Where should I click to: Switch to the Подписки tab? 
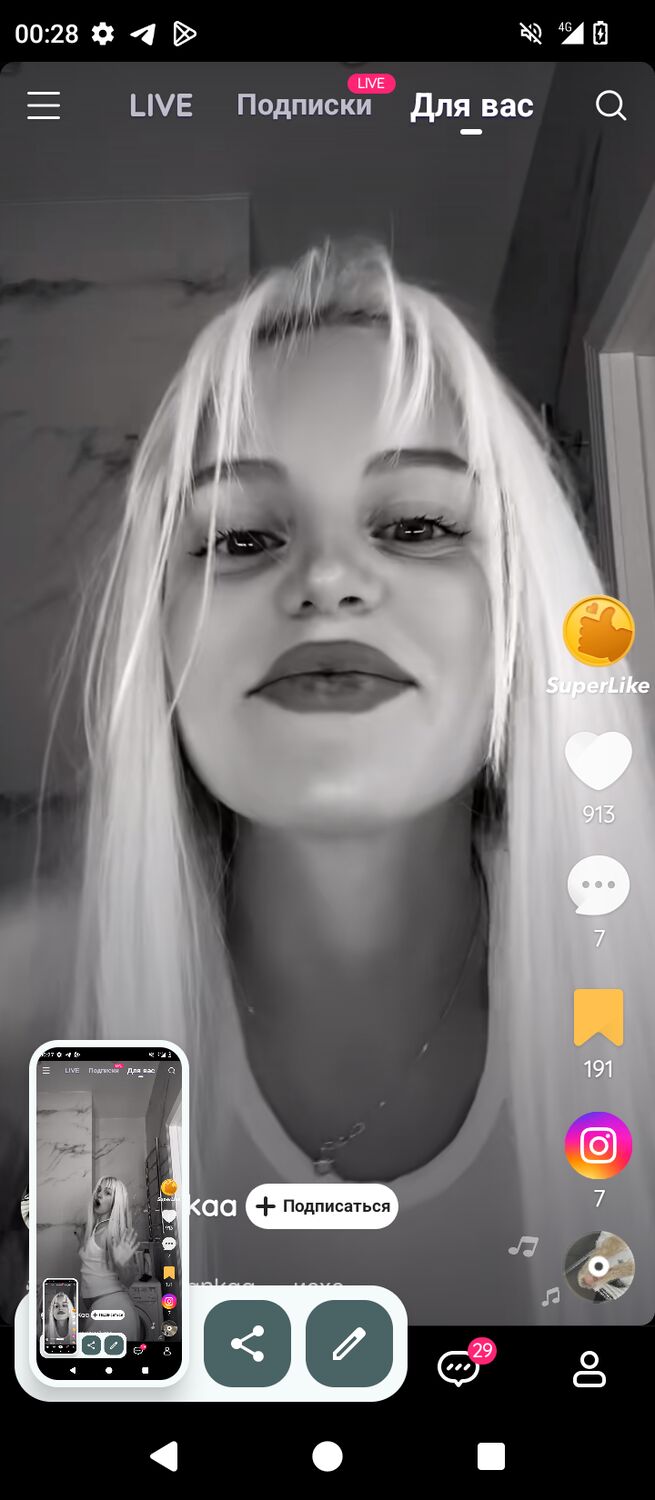(x=304, y=106)
